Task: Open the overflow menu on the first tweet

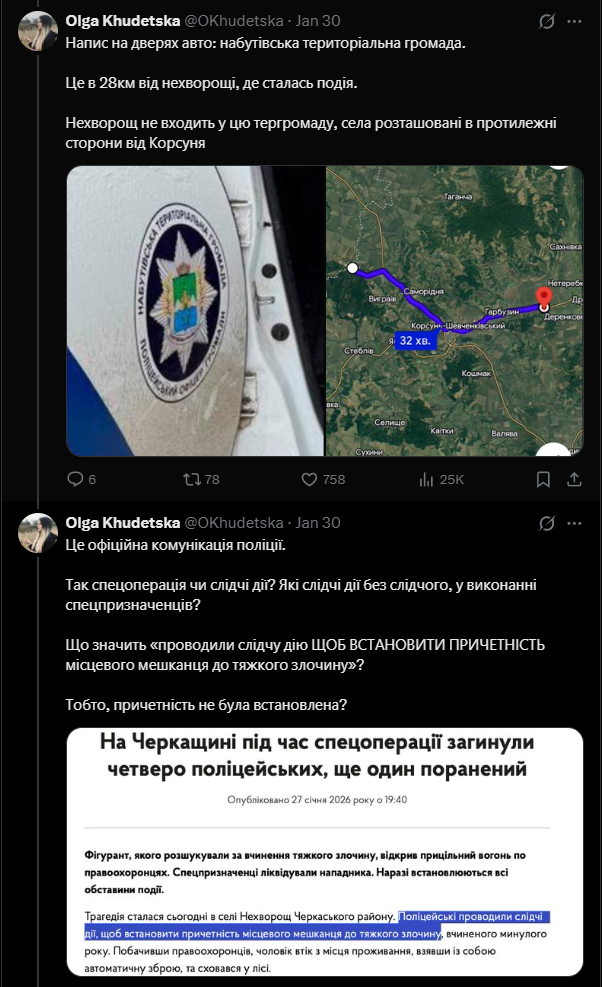Action: click(x=574, y=21)
